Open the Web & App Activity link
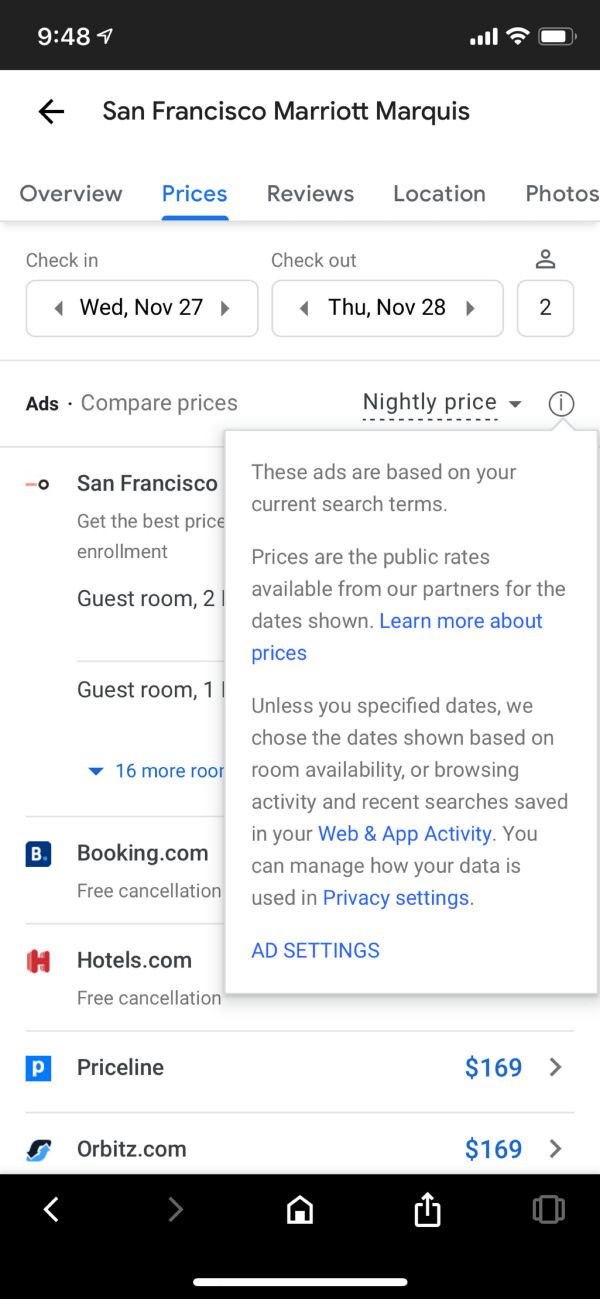 pyautogui.click(x=405, y=834)
